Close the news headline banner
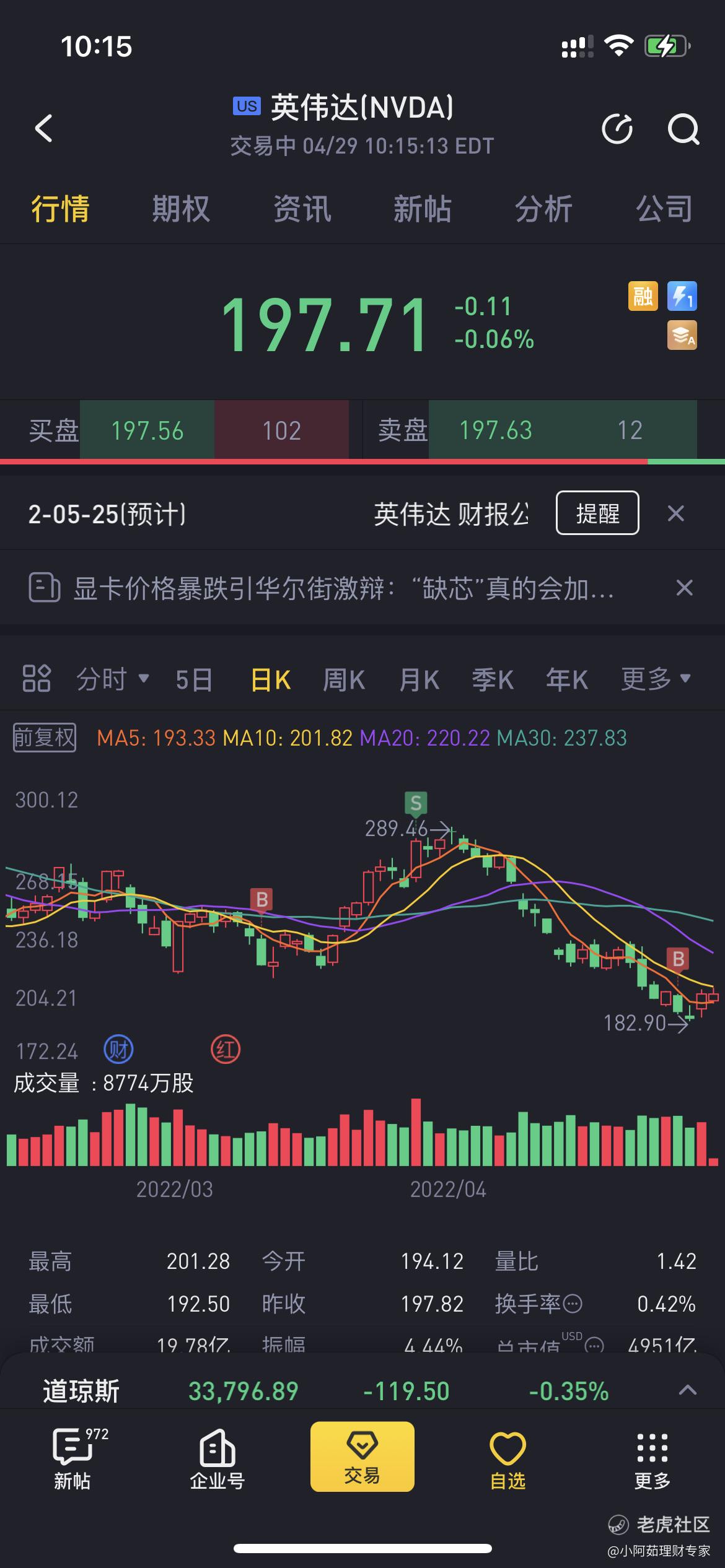725x1568 pixels. tap(683, 588)
